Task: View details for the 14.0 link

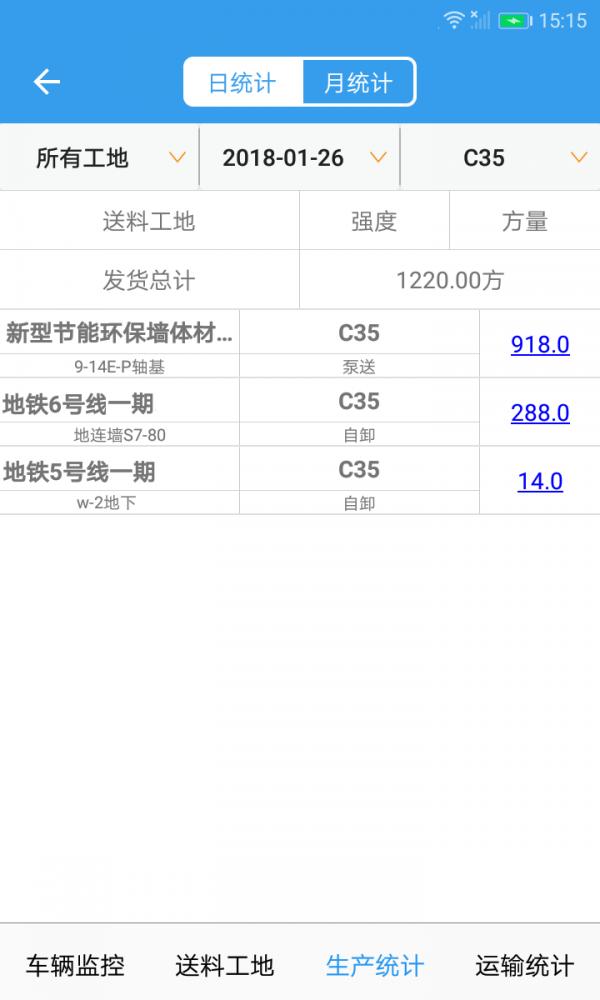Action: [x=540, y=481]
